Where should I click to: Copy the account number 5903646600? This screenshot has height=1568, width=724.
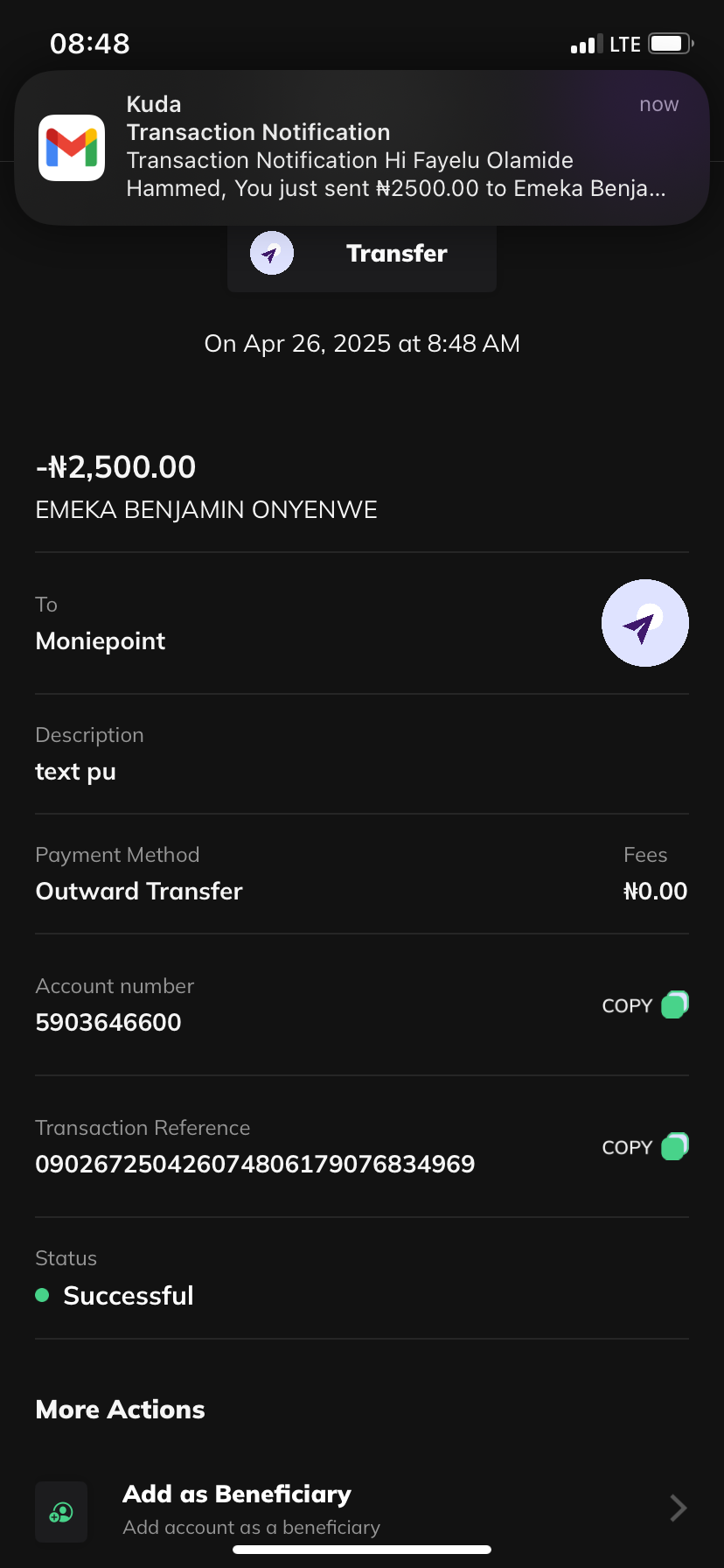point(644,1005)
